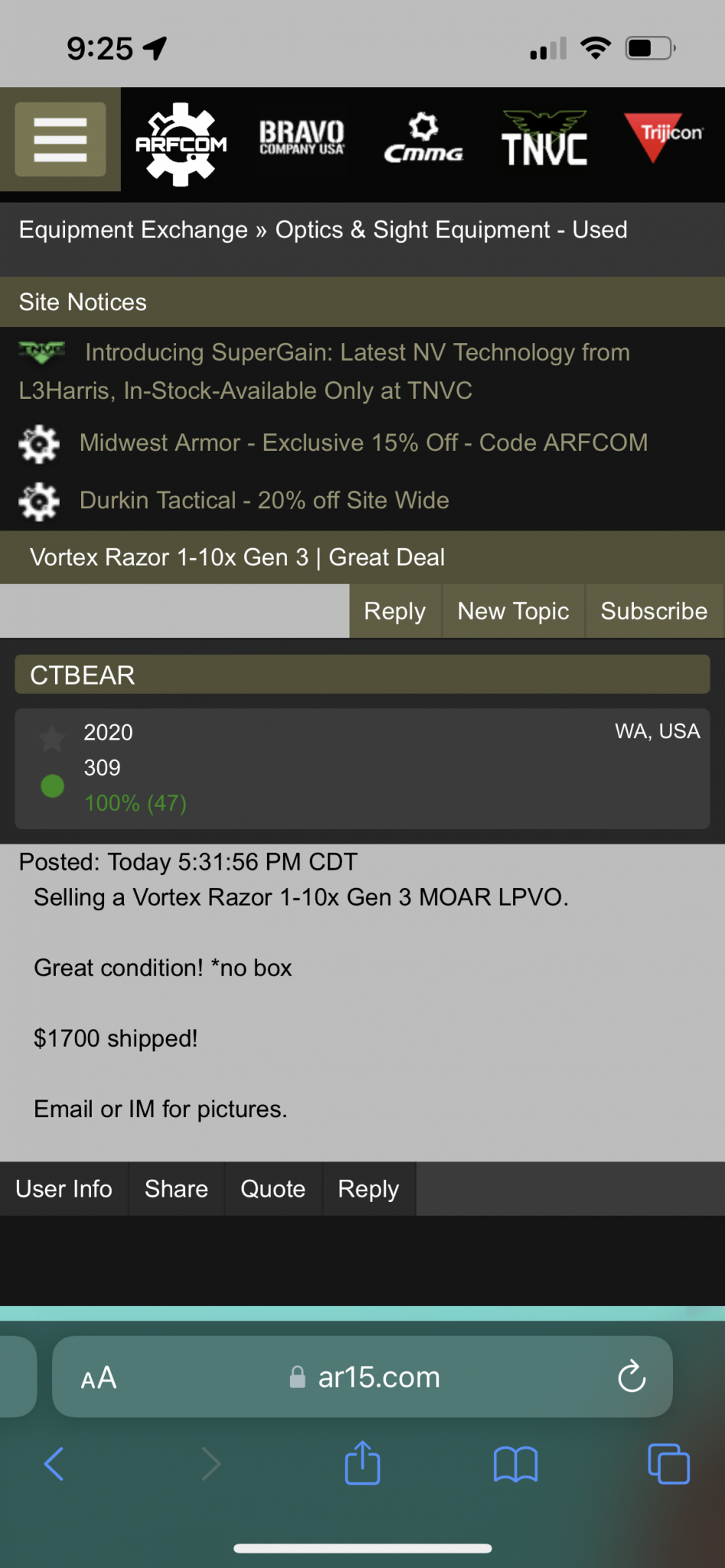Image resolution: width=725 pixels, height=1568 pixels.
Task: Go to the ARFCOM home logo
Action: click(181, 143)
